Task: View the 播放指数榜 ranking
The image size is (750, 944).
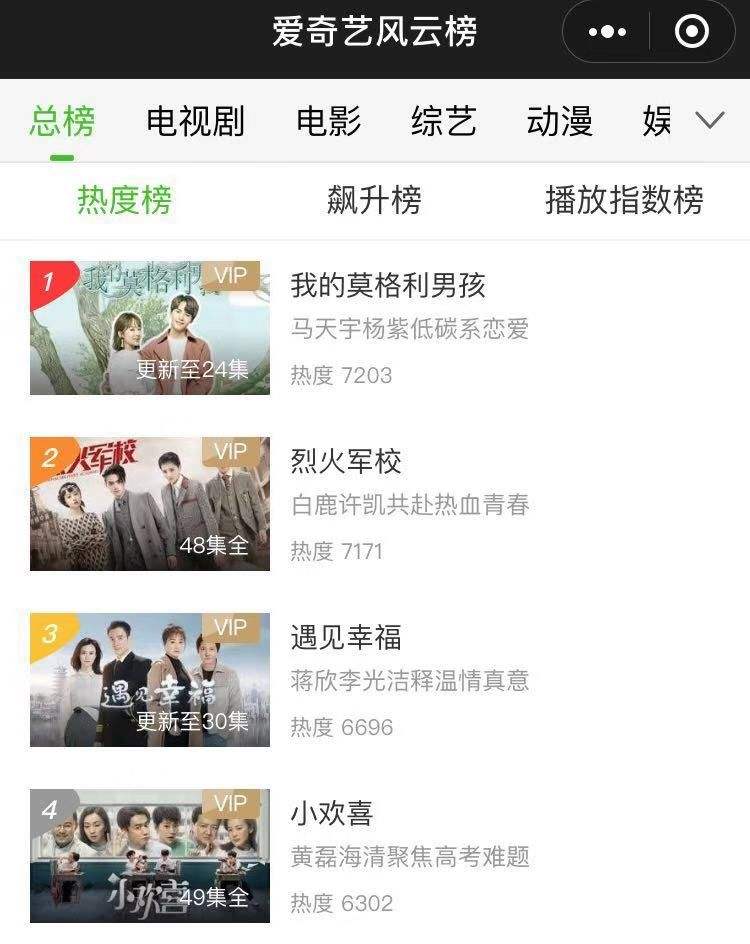Action: 624,200
